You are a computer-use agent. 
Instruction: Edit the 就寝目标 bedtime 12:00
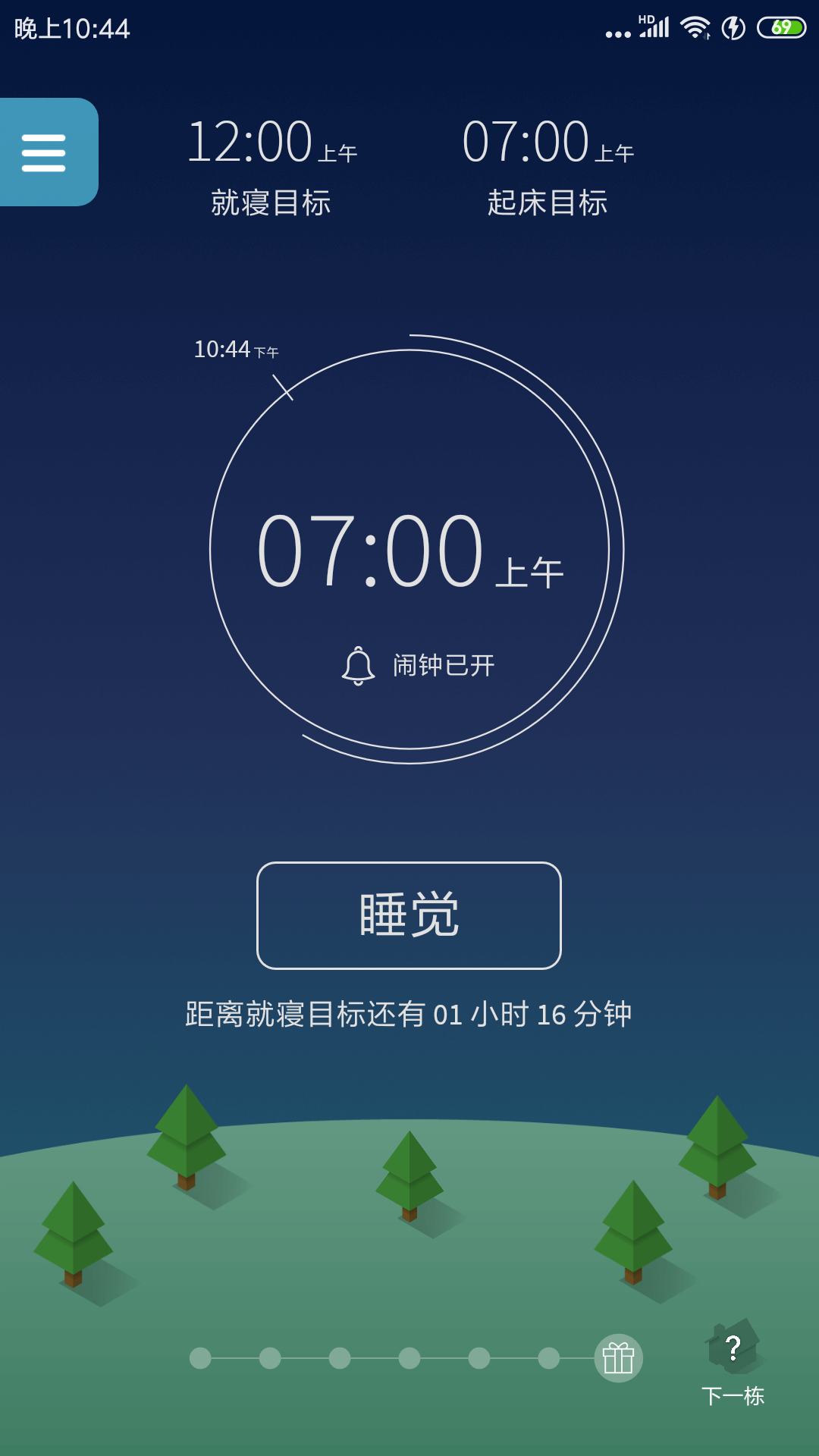(x=271, y=166)
